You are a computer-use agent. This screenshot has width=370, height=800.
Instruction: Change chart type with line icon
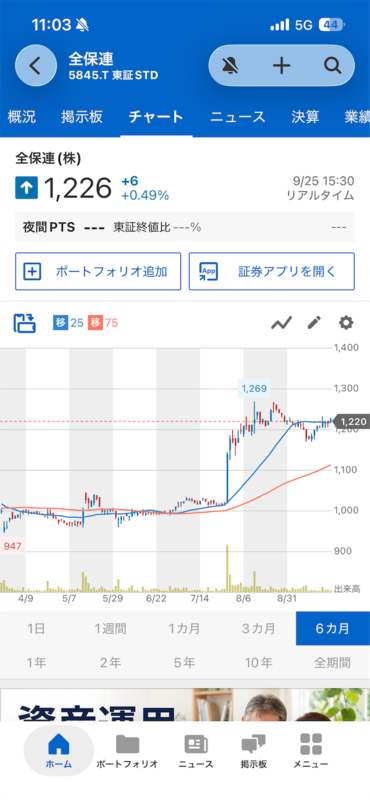point(281,323)
